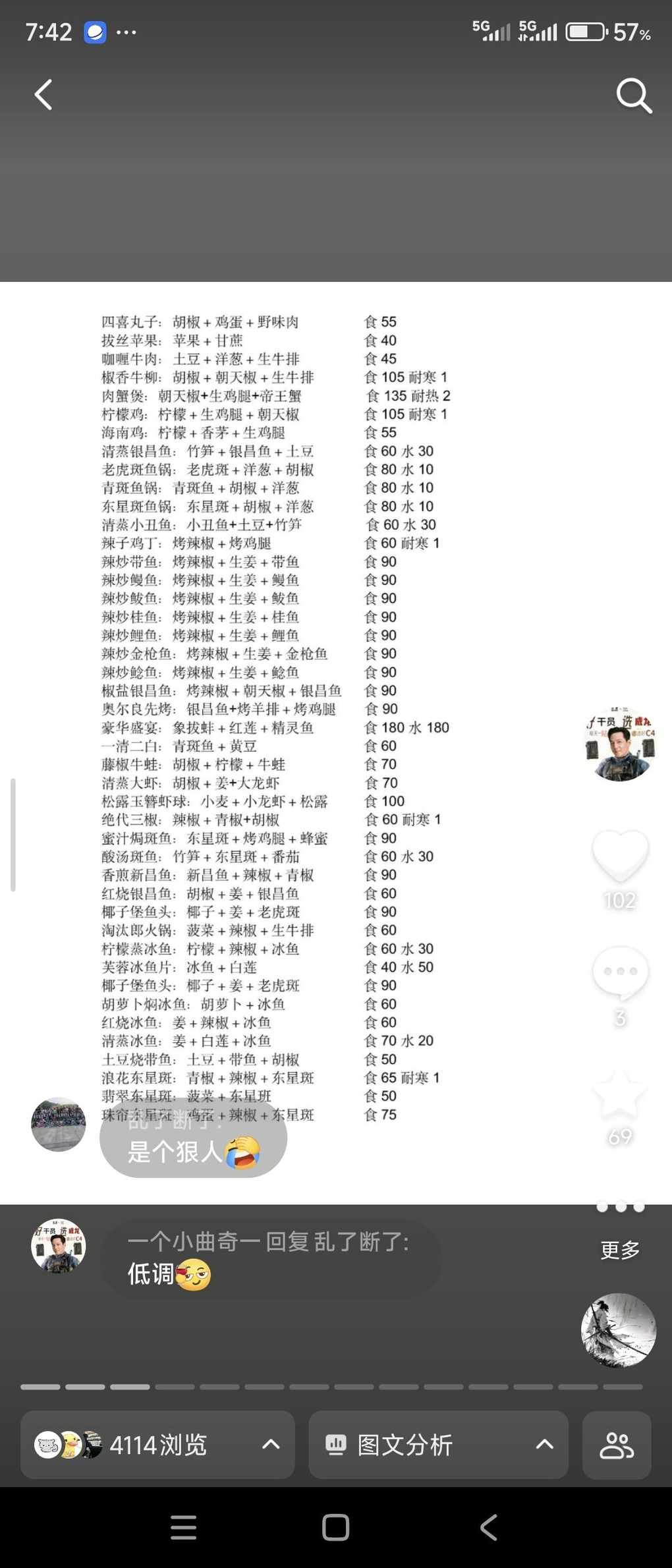This screenshot has height=1568, width=672.
Task: Expand the 图文分析 panel
Action: coord(438,1445)
